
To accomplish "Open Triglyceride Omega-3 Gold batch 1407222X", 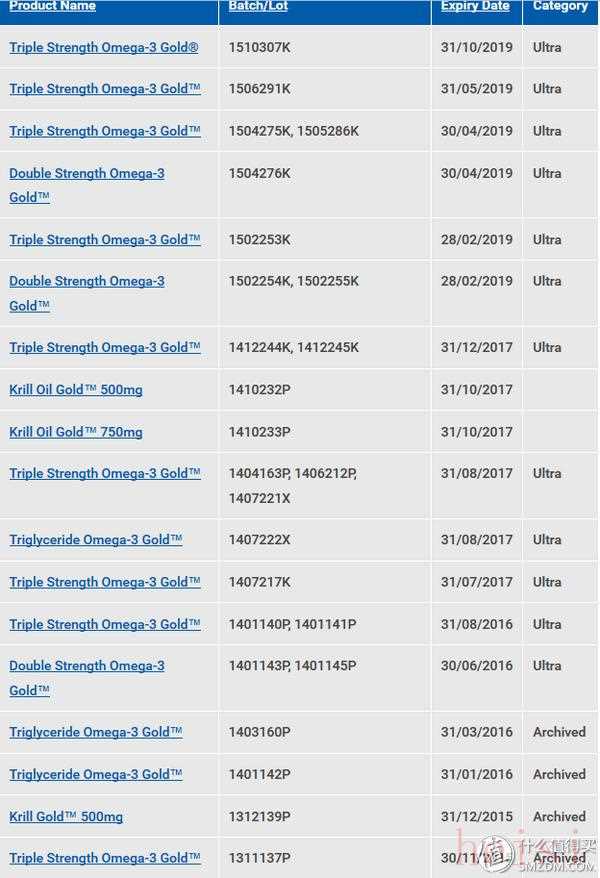I will click(96, 540).
